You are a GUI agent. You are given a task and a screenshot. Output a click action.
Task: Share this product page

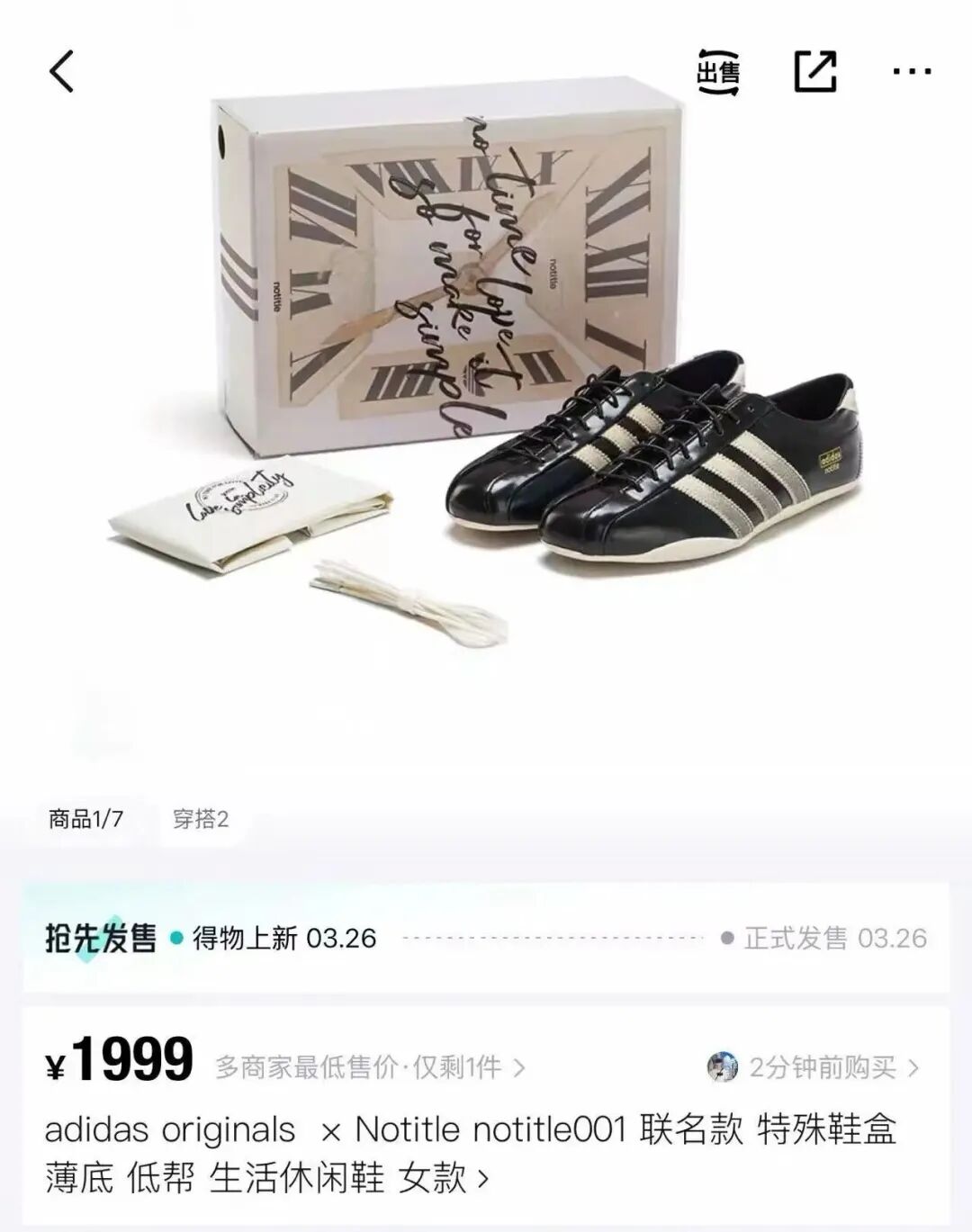point(815,71)
